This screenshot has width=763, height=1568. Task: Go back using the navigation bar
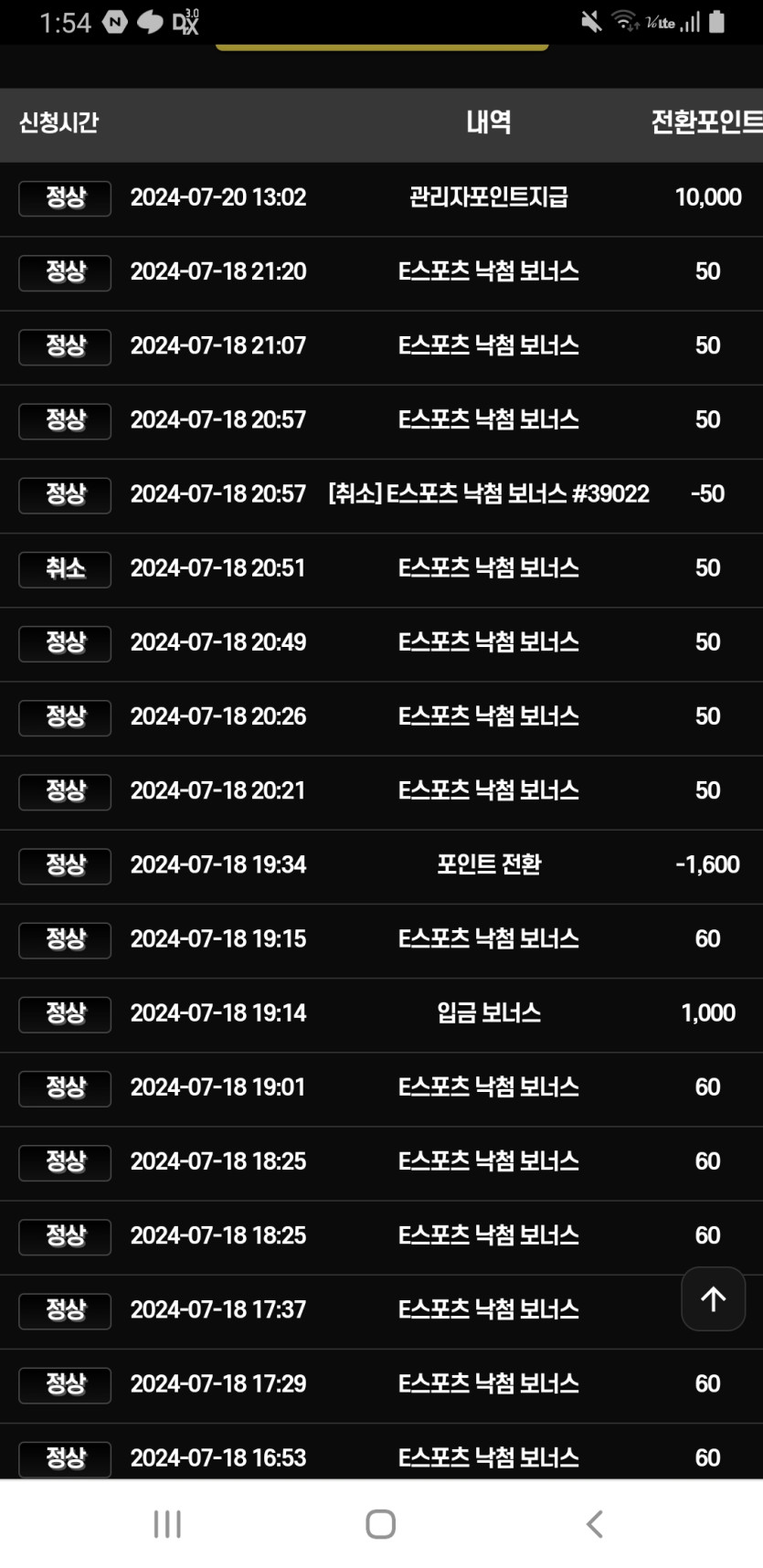[x=595, y=1524]
